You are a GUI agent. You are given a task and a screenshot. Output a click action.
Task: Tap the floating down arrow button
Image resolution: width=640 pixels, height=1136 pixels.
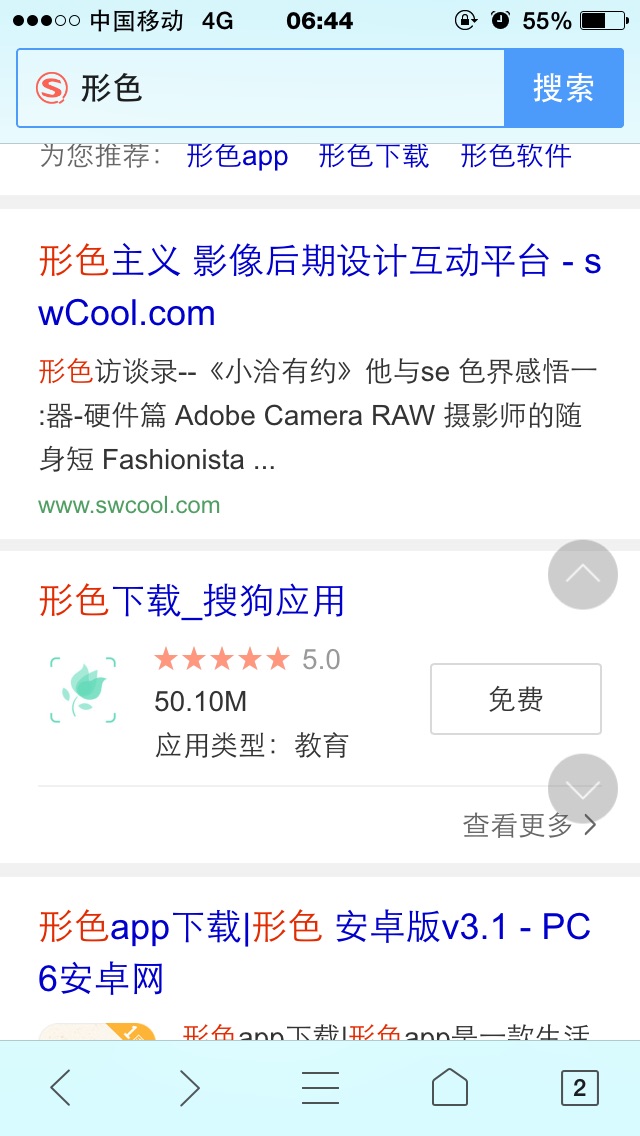point(583,789)
